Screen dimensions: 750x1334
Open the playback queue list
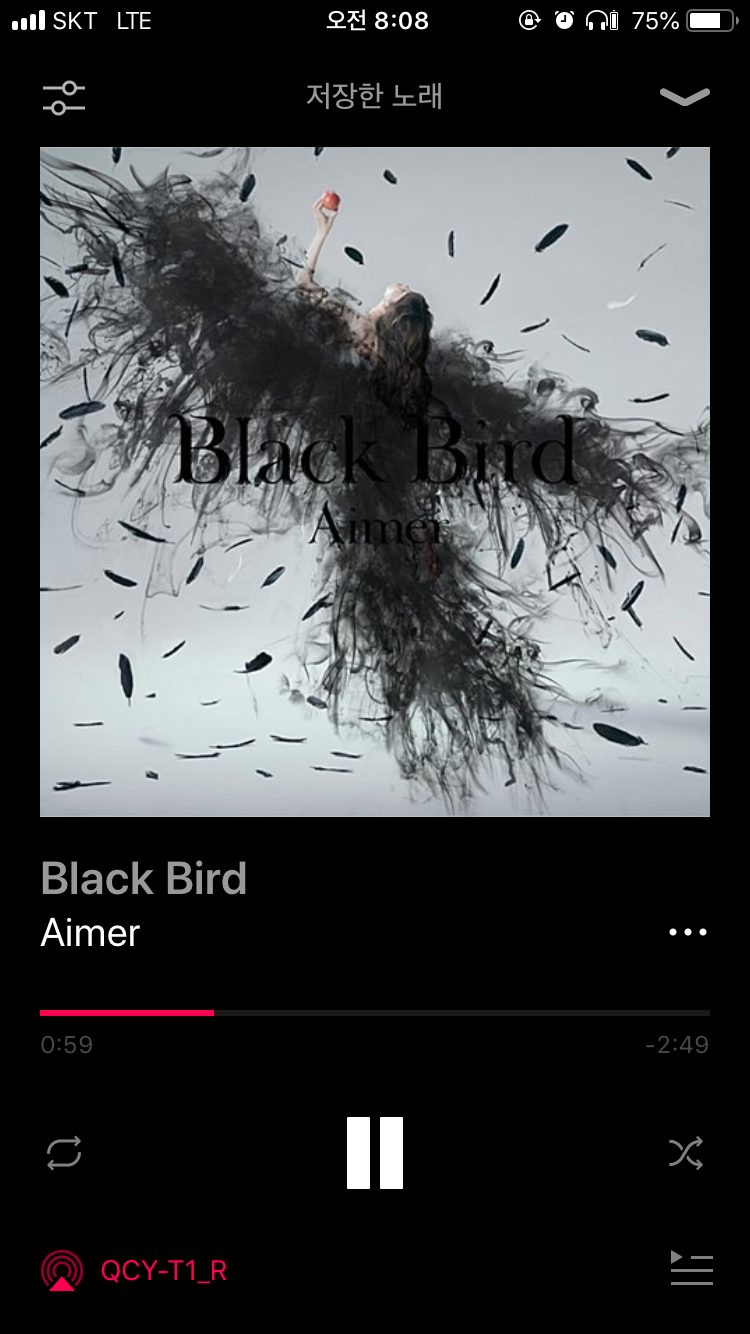[x=691, y=1268]
